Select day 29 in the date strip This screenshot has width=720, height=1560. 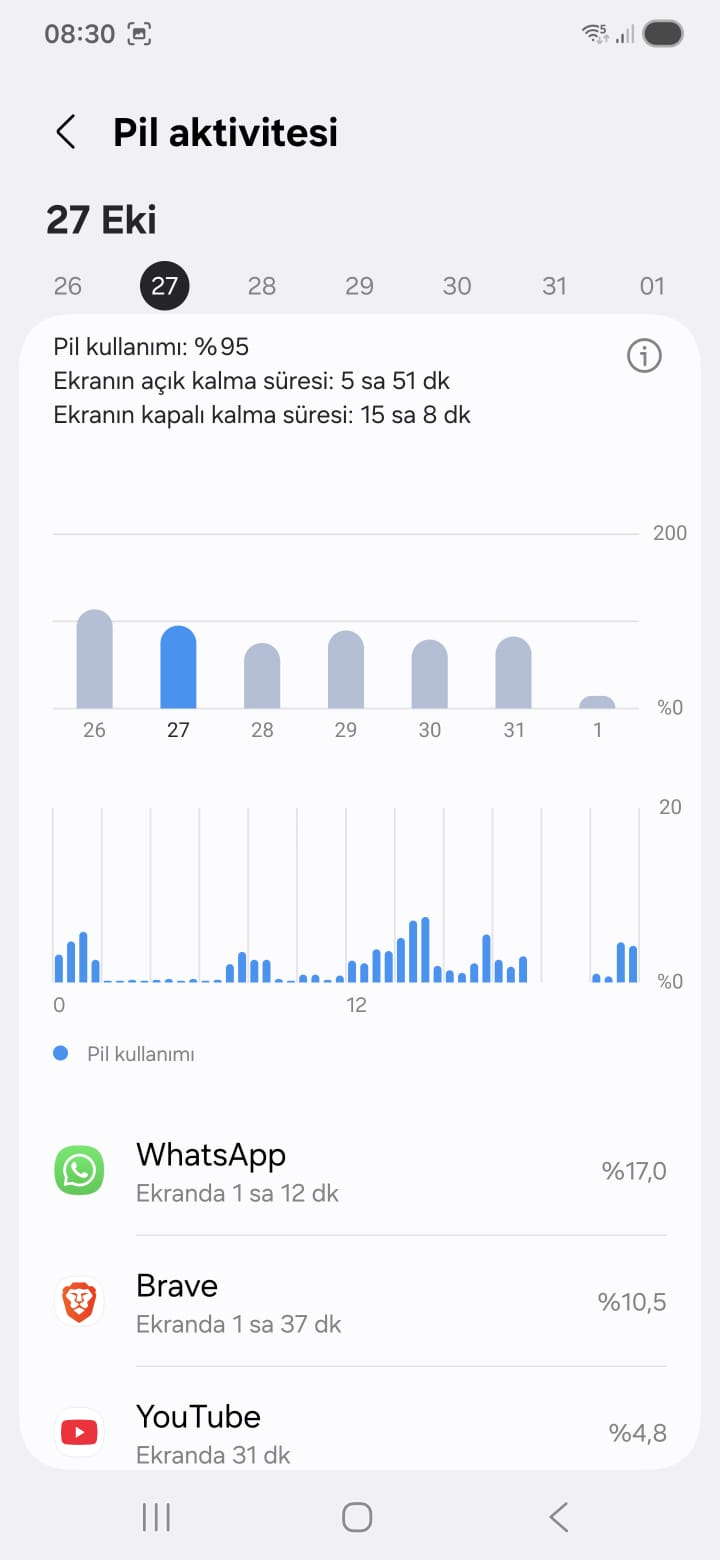point(359,286)
